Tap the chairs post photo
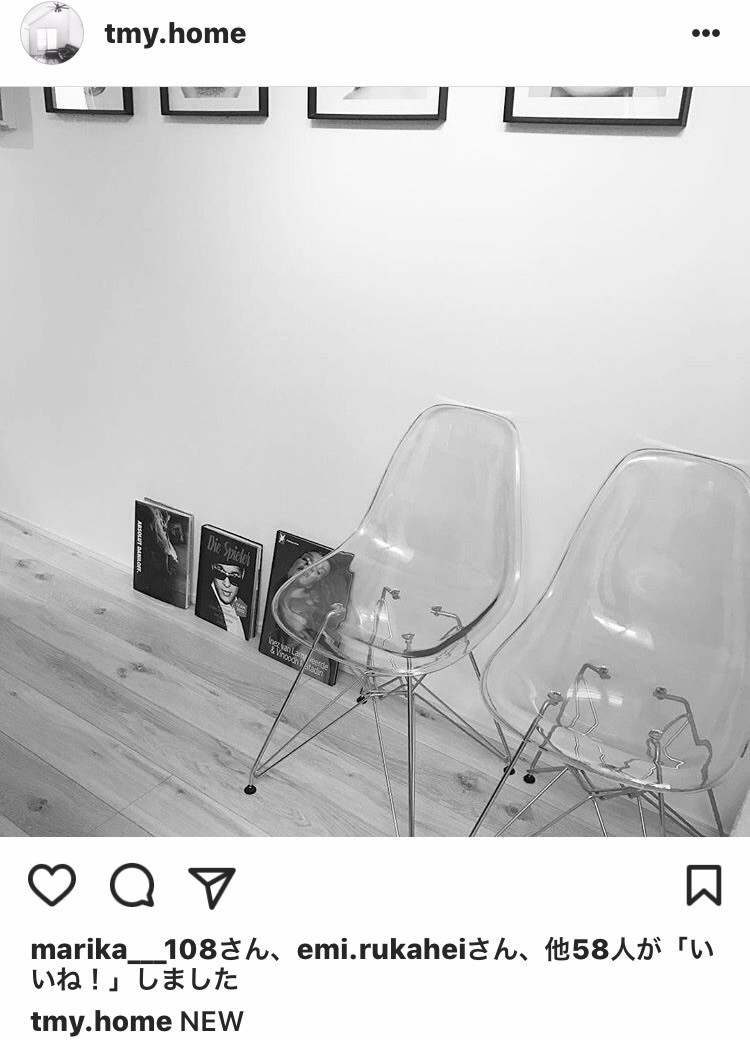 point(375,460)
